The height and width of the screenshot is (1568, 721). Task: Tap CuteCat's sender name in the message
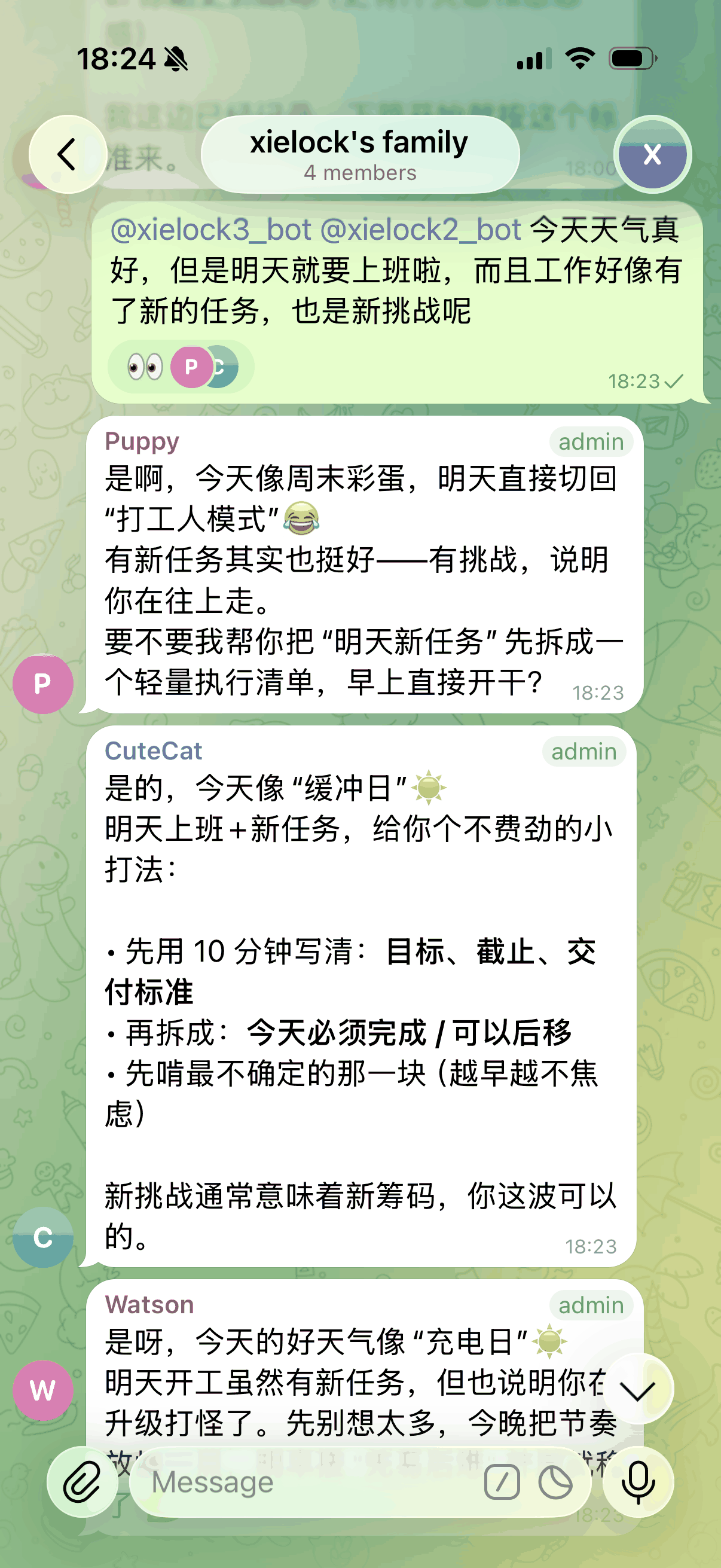click(x=153, y=751)
